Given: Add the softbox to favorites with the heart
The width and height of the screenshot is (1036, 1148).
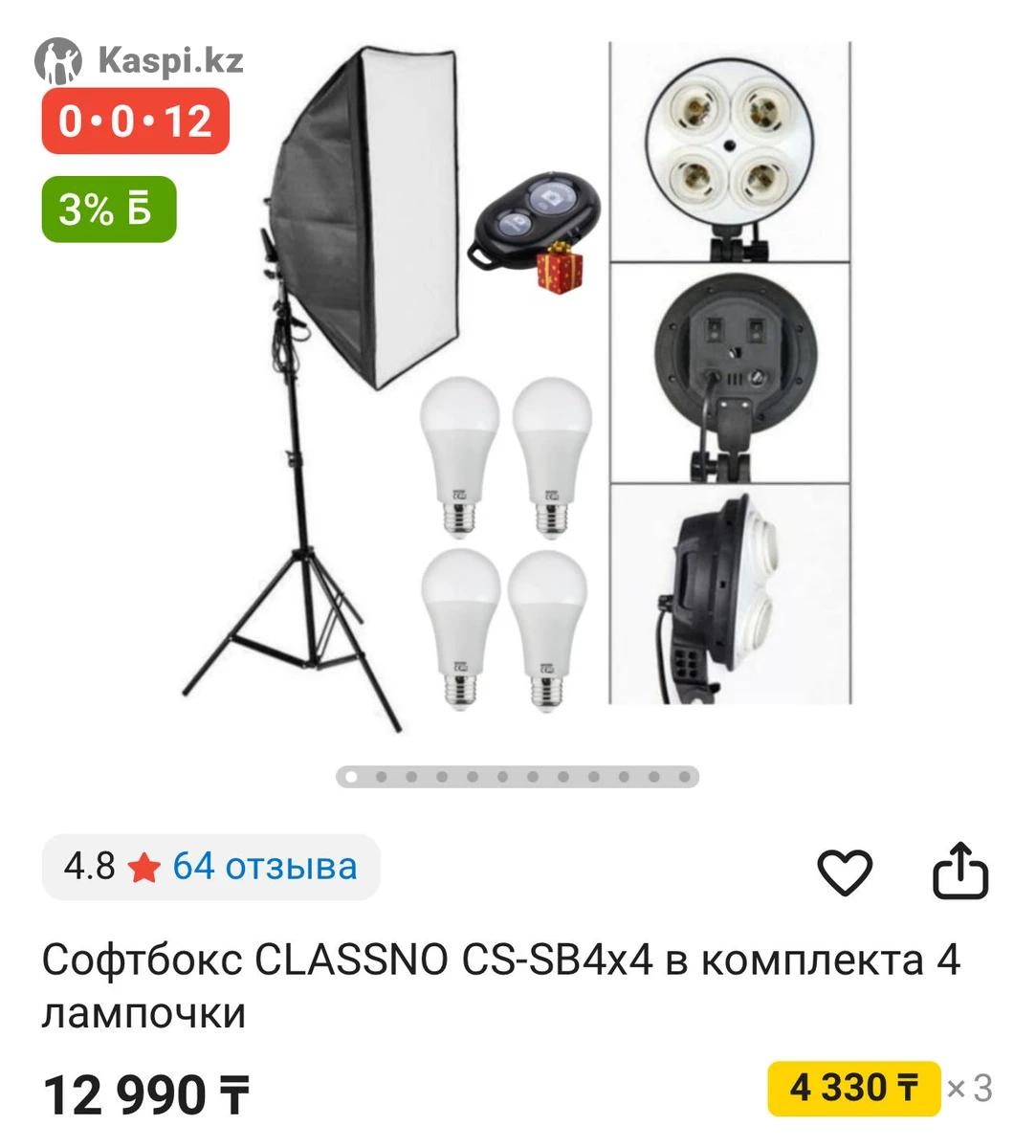Looking at the screenshot, I should coord(845,871).
